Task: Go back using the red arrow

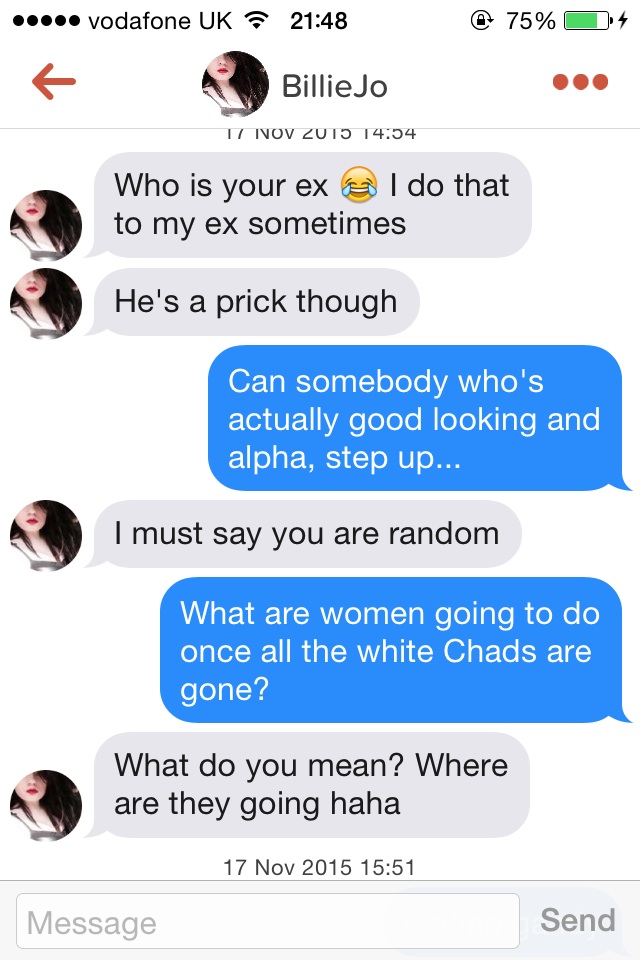Action: pyautogui.click(x=54, y=83)
